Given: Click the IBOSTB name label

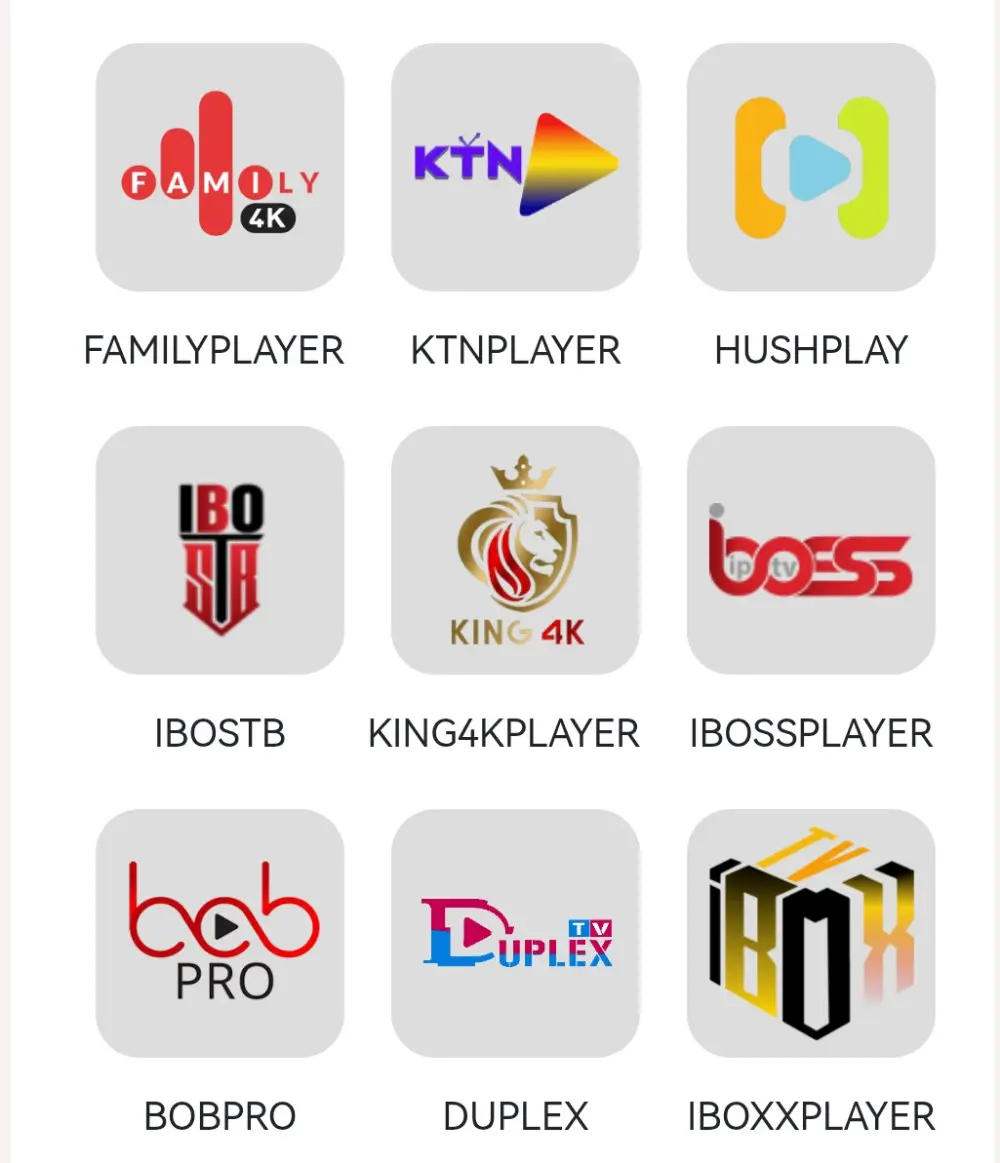Looking at the screenshot, I should coord(218,733).
